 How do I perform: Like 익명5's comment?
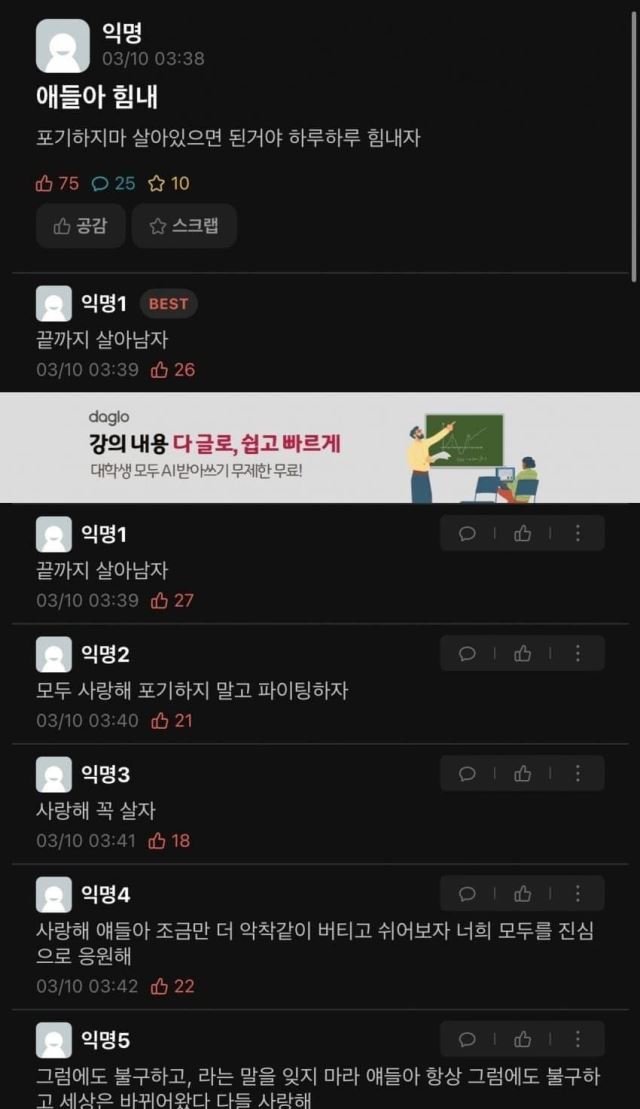(522, 1039)
